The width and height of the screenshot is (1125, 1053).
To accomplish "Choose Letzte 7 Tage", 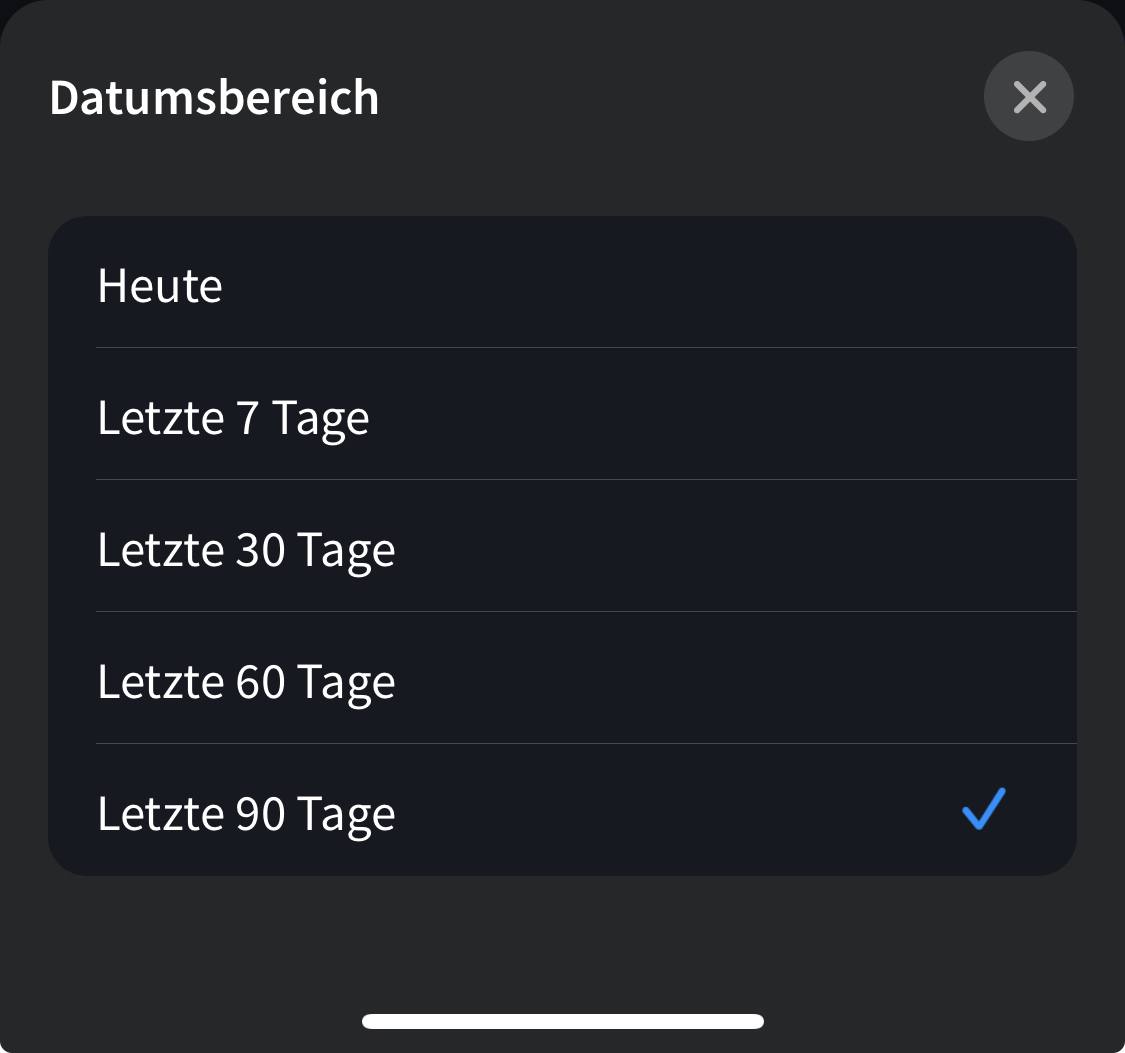I will pos(562,416).
